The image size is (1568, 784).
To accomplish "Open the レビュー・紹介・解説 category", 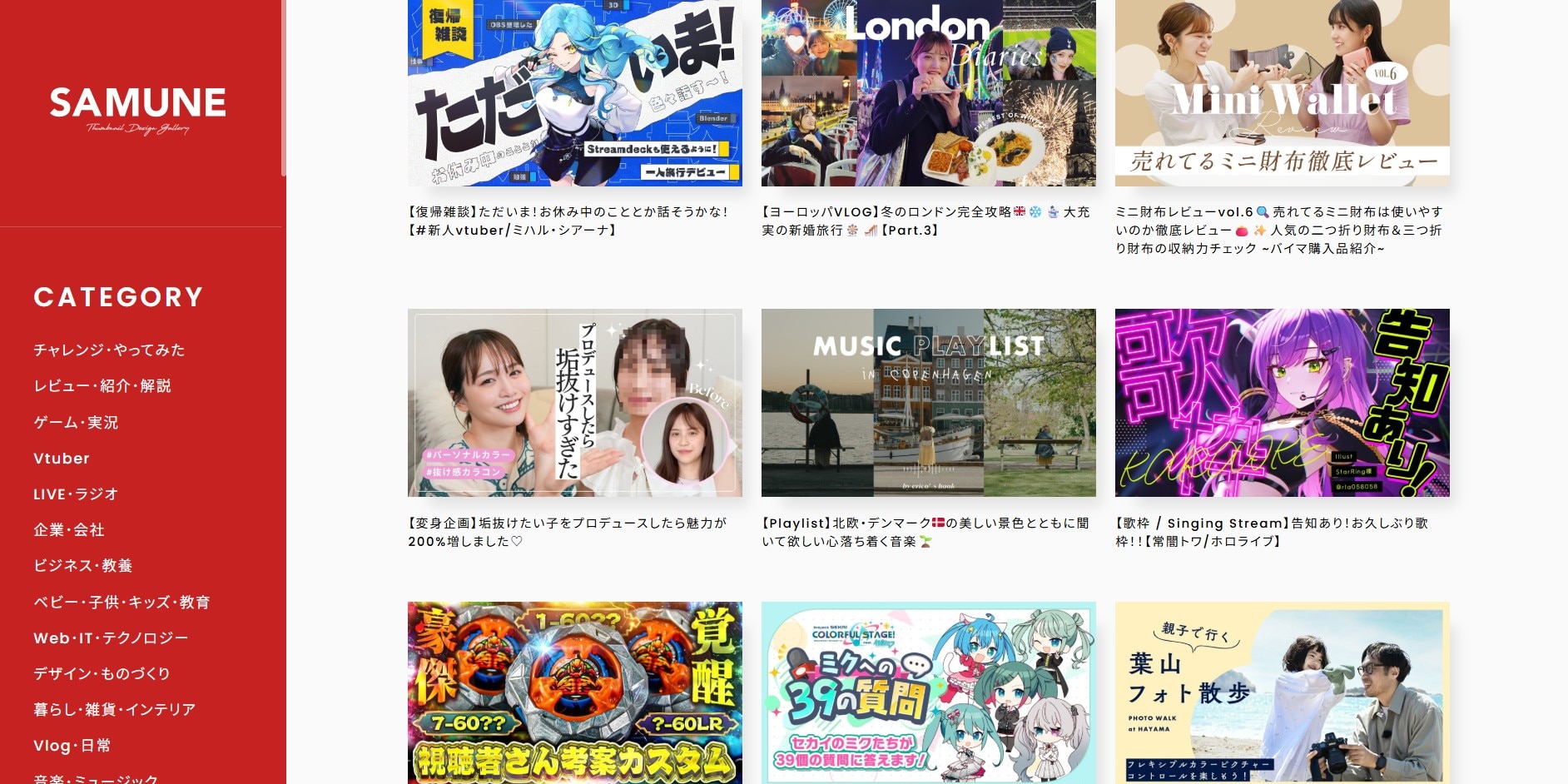I will click(102, 386).
